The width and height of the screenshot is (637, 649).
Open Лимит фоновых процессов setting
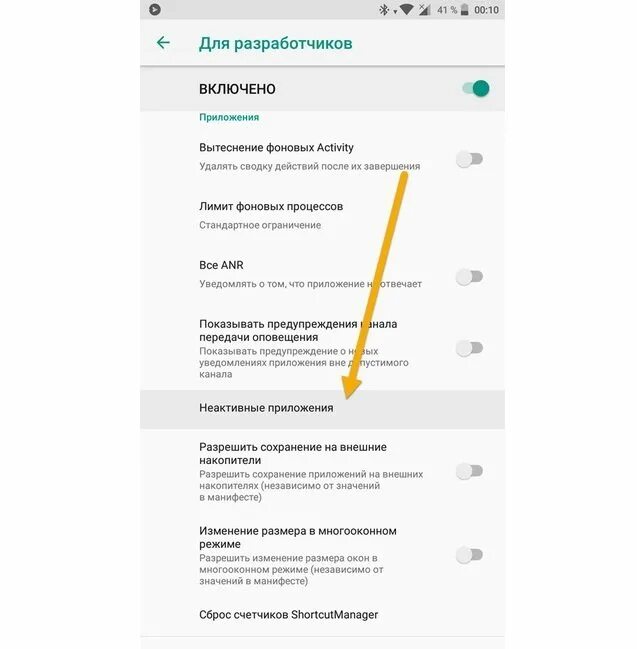pyautogui.click(x=322, y=216)
